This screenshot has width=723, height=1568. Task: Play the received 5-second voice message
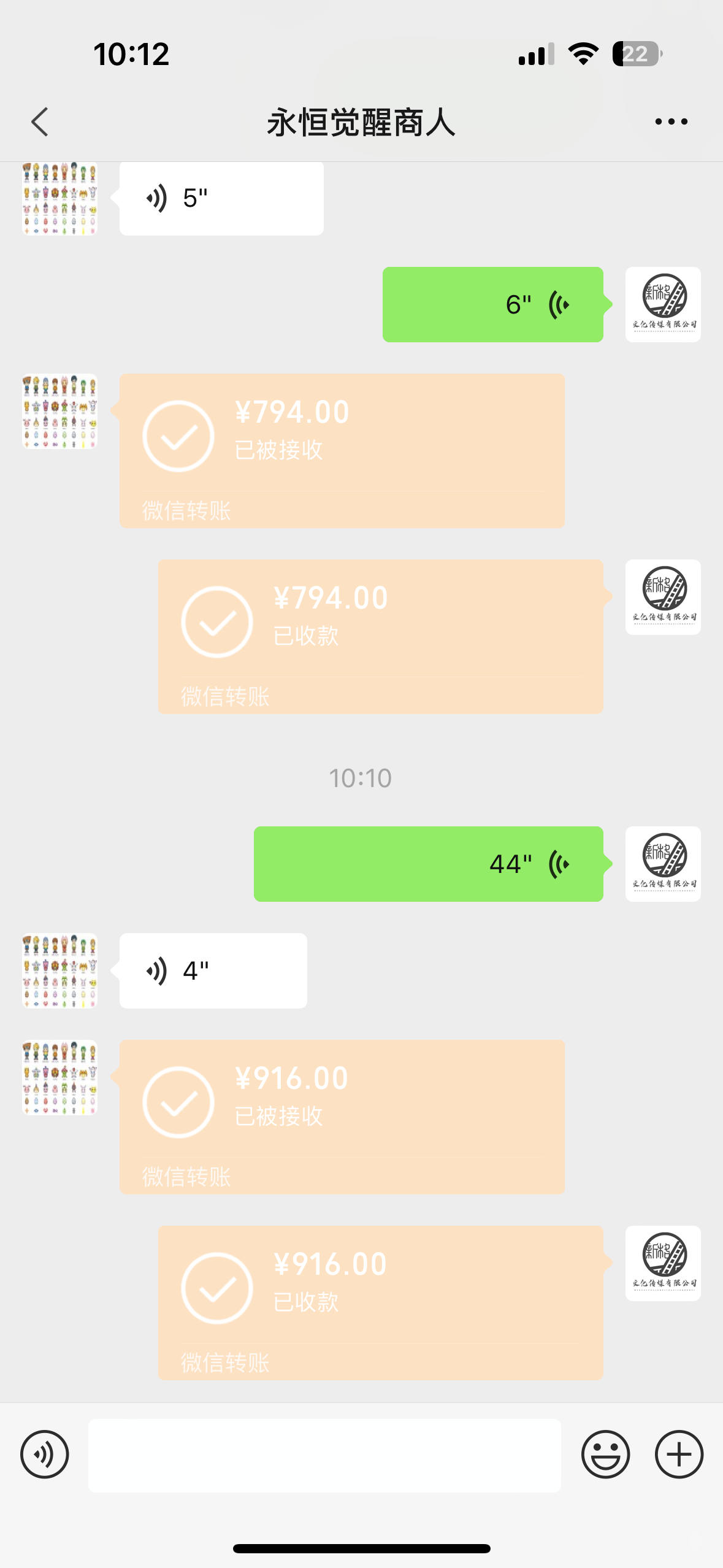(x=221, y=198)
